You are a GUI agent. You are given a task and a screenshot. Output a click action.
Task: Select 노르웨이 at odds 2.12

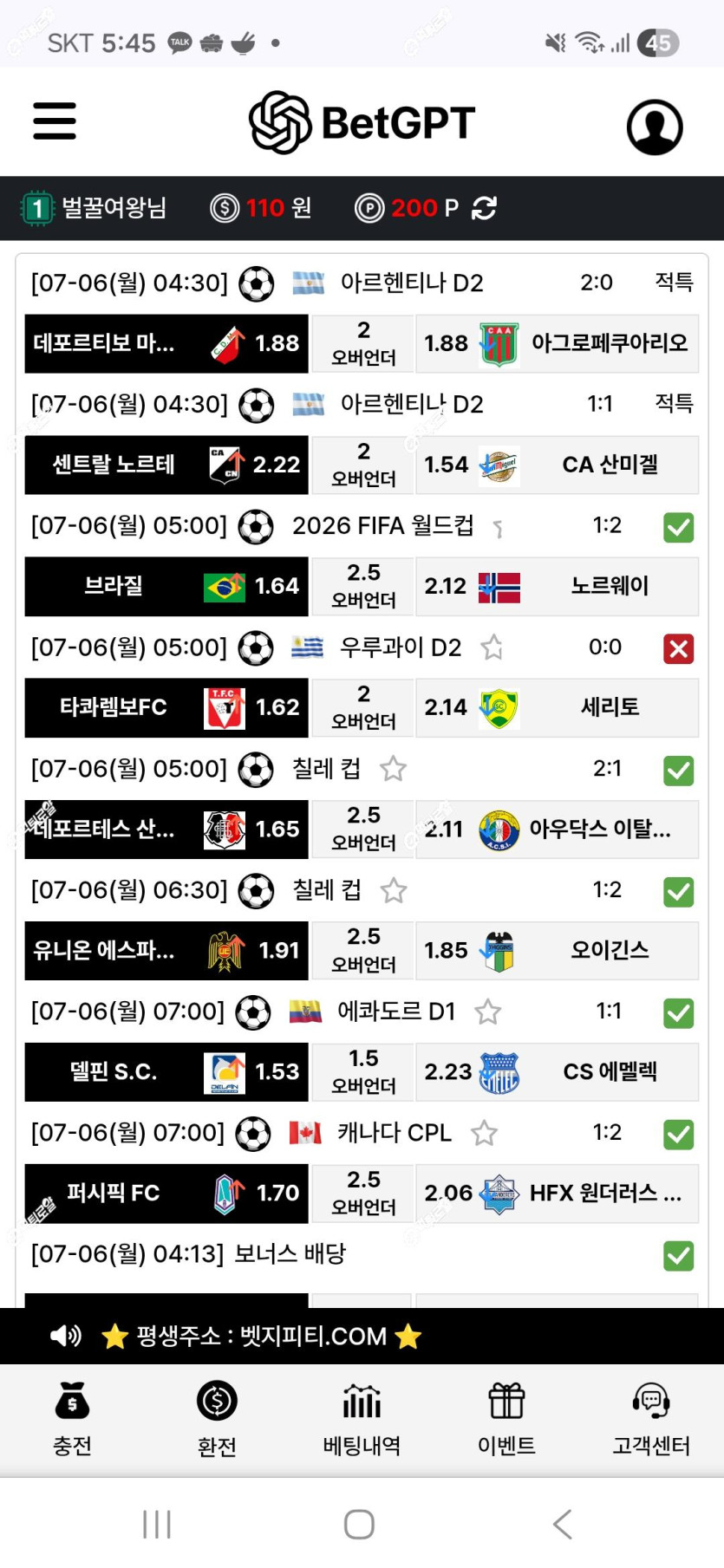[558, 587]
